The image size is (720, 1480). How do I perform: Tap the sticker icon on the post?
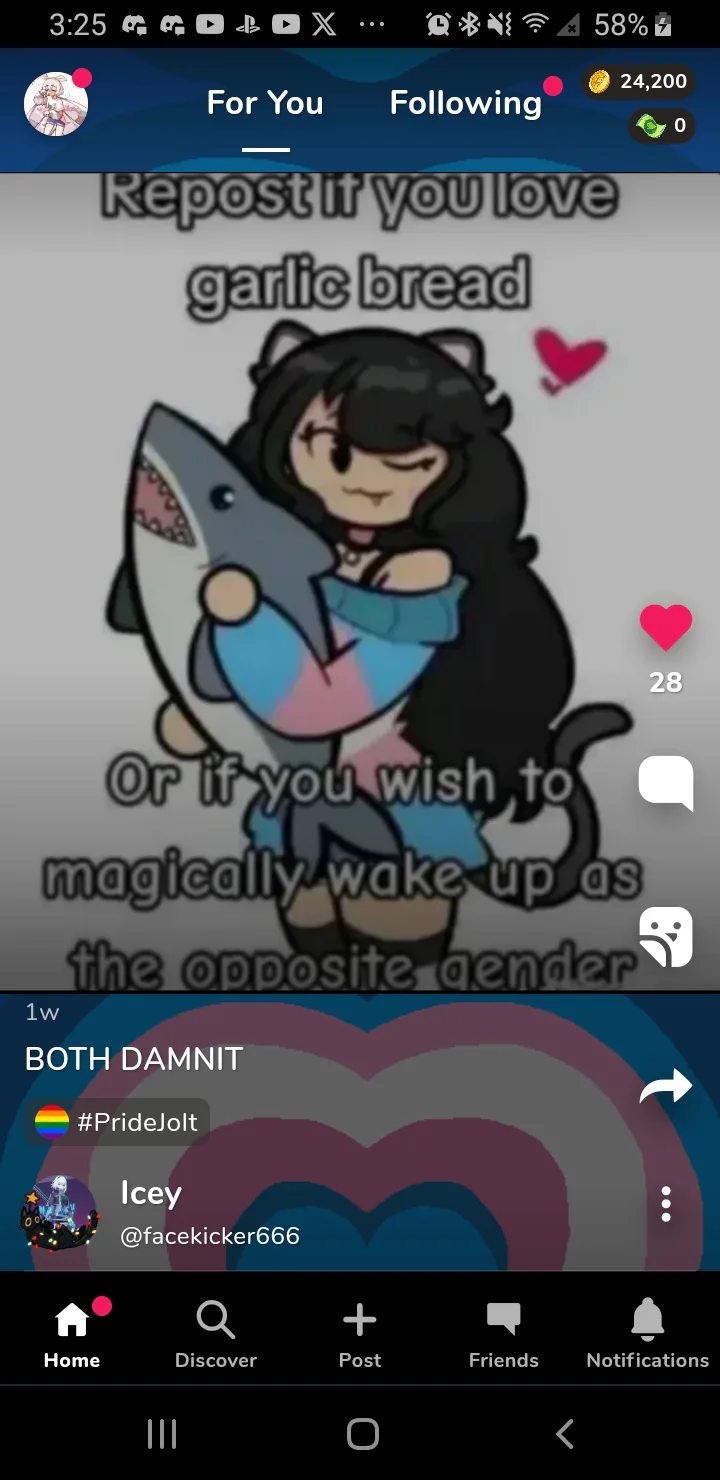(x=666, y=937)
